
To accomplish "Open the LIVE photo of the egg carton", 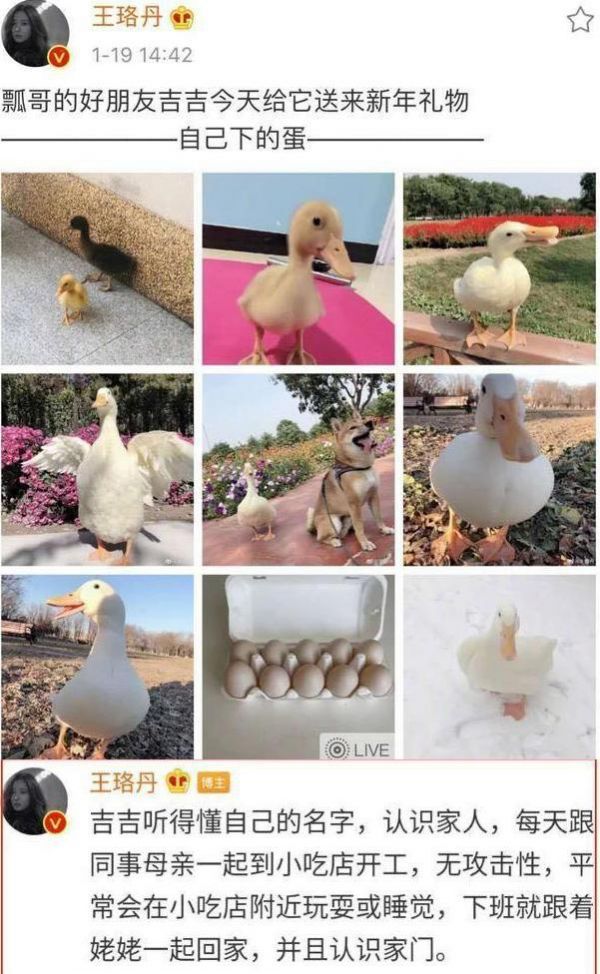I will click(298, 666).
